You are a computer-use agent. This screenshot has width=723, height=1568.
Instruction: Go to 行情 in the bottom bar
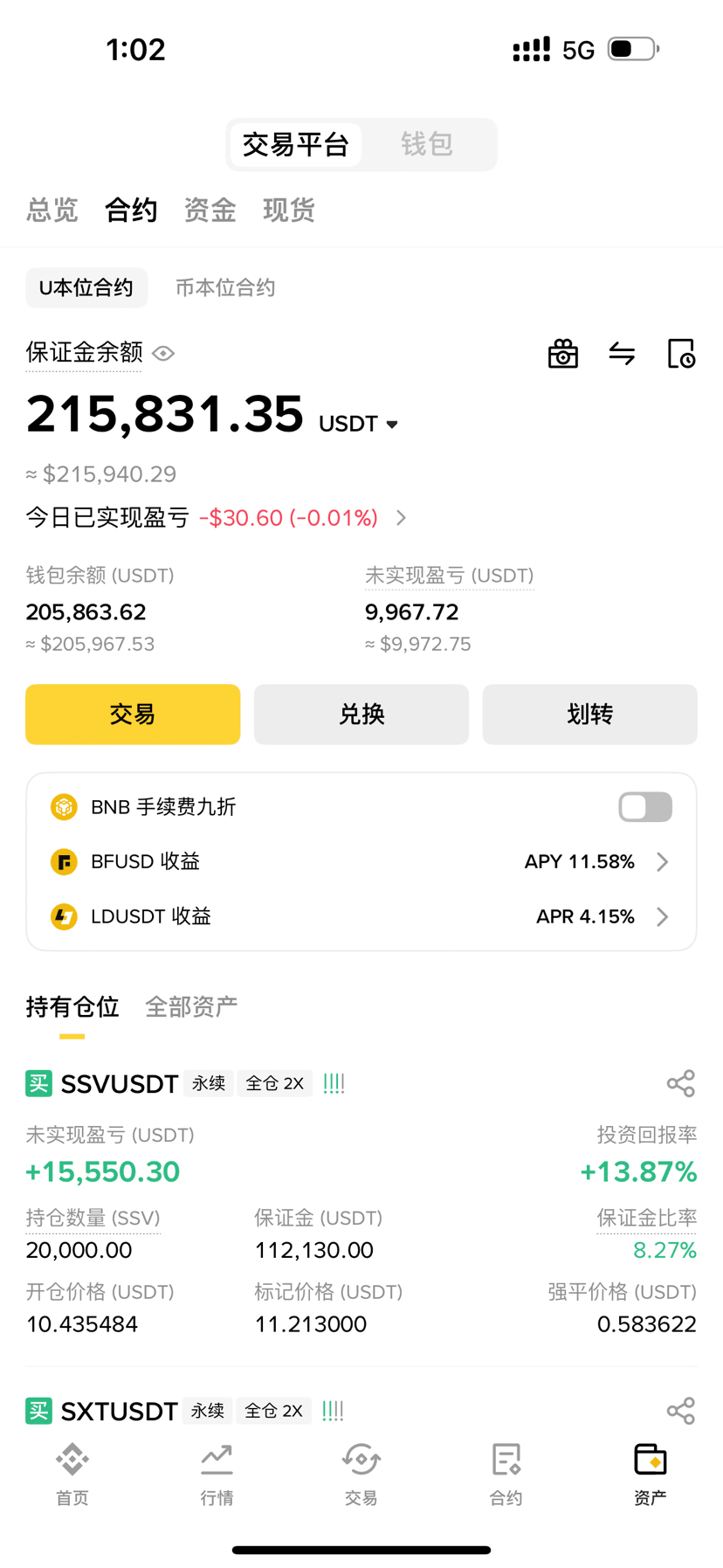[x=217, y=1475]
